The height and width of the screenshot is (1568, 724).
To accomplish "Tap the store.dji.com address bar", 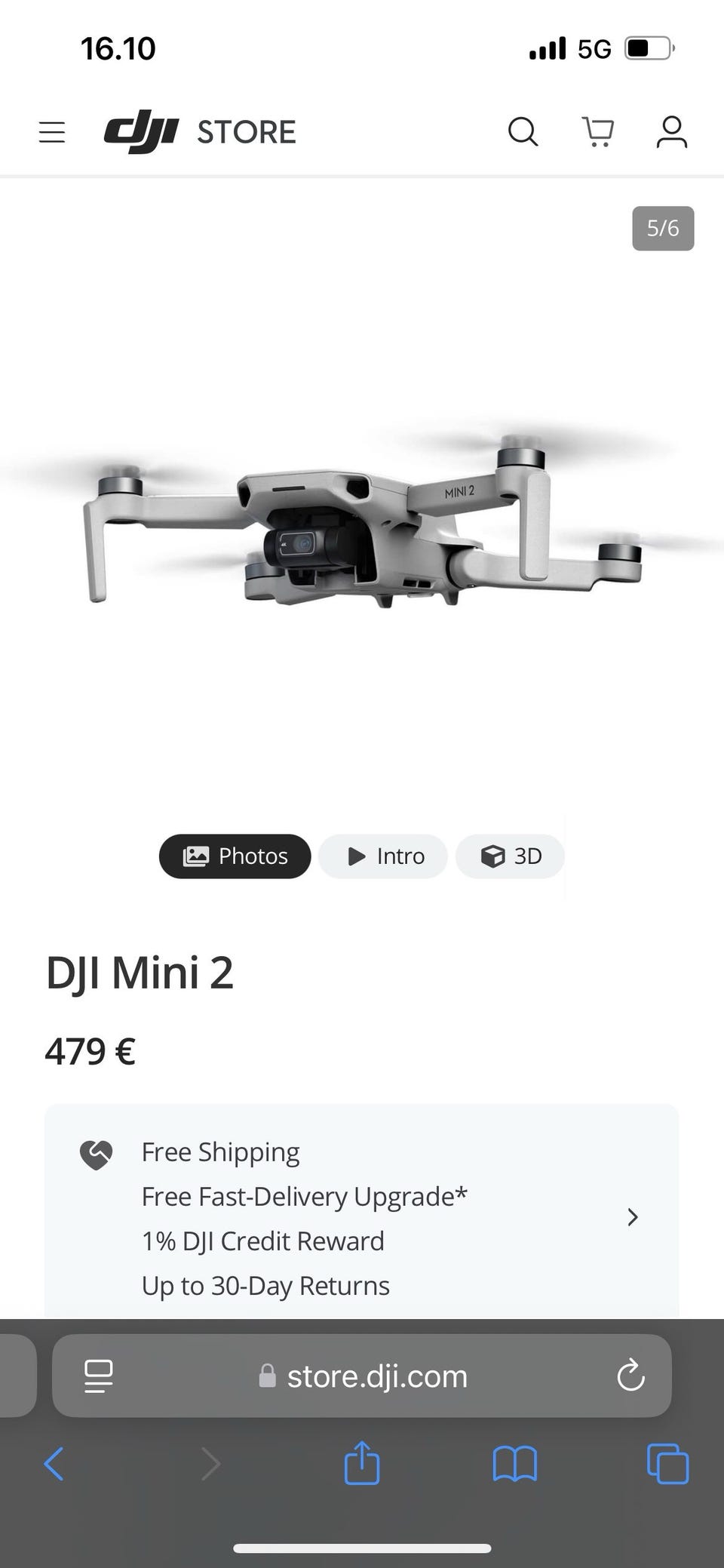I will pyautogui.click(x=362, y=1376).
